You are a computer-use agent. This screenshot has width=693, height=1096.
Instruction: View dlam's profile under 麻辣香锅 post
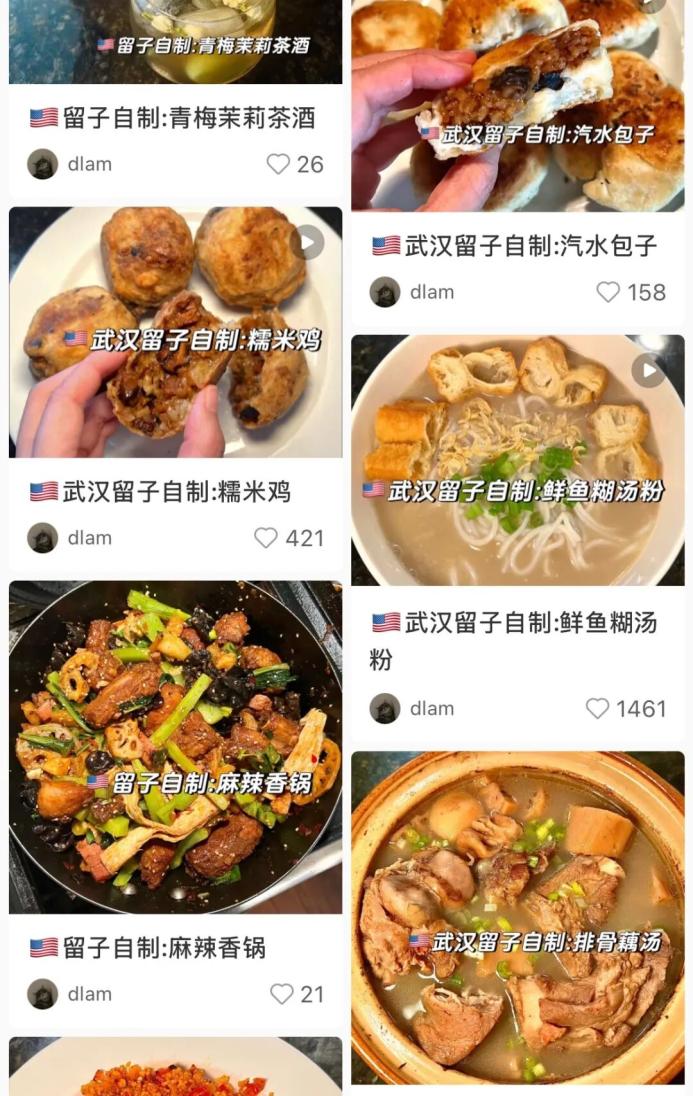point(43,994)
